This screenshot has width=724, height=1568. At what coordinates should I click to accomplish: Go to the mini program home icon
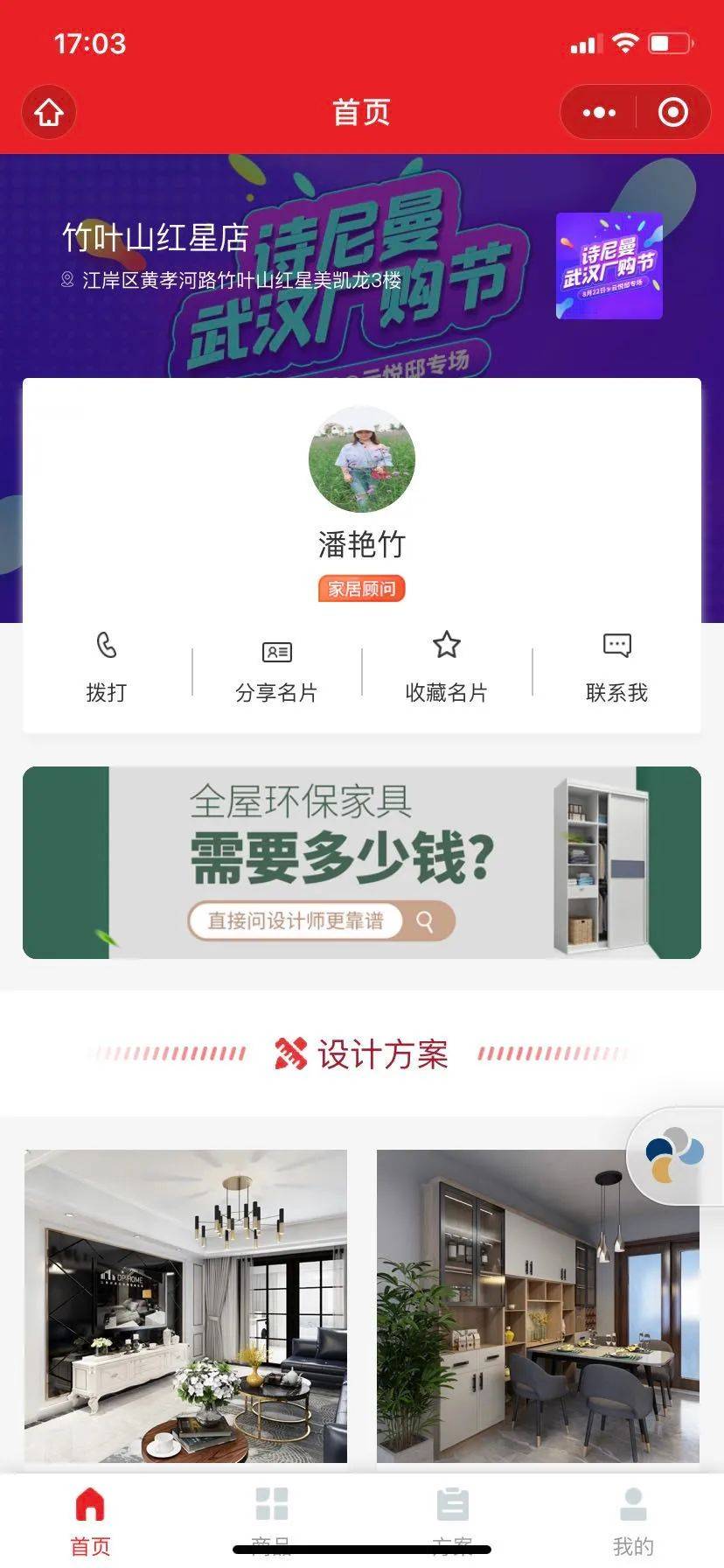(49, 112)
